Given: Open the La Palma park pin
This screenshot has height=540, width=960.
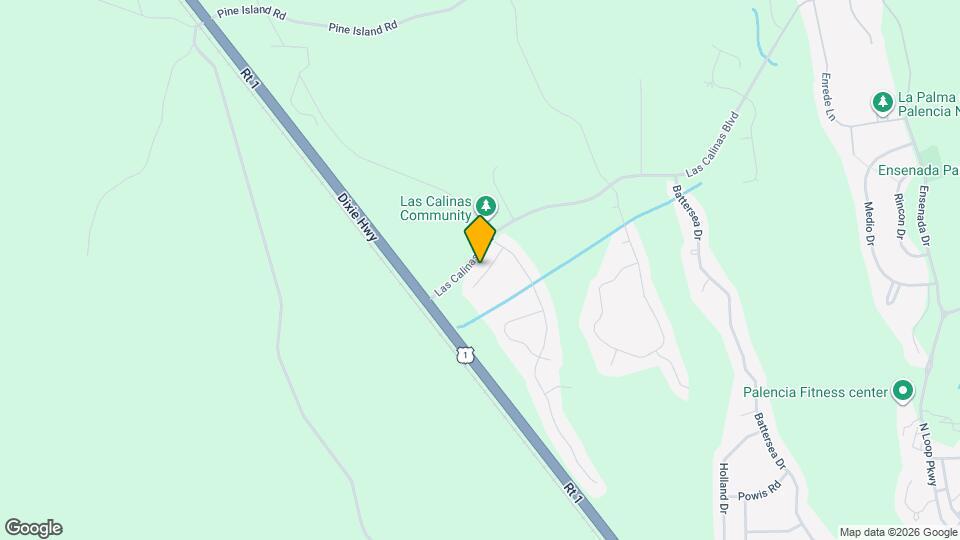Looking at the screenshot, I should click(x=882, y=101).
